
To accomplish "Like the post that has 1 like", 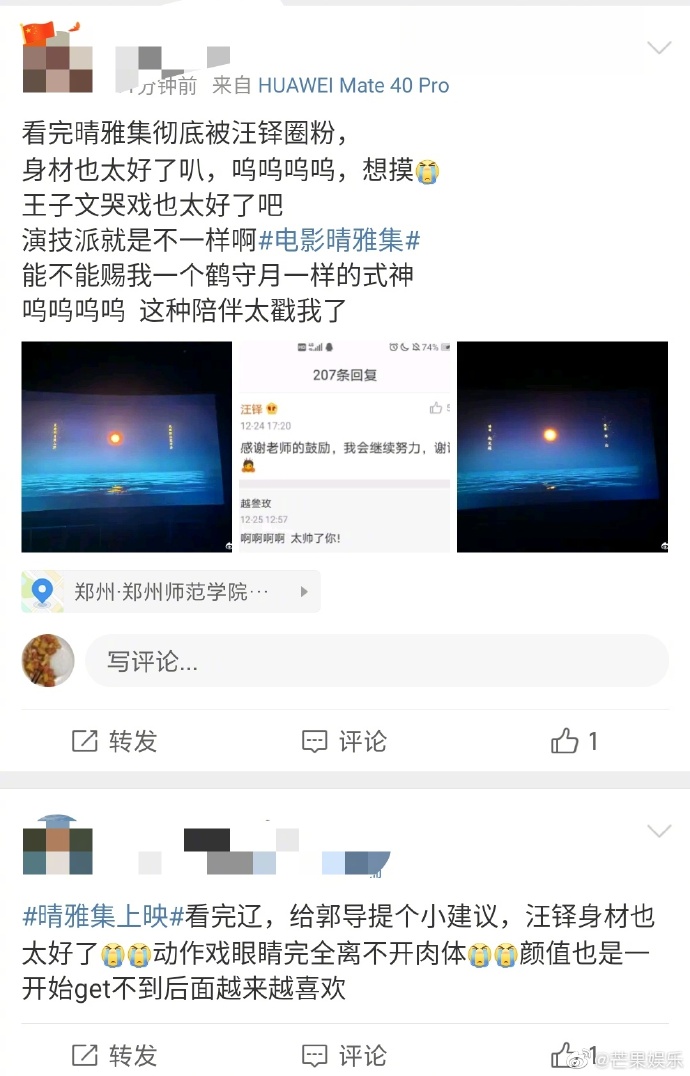I will point(572,741).
